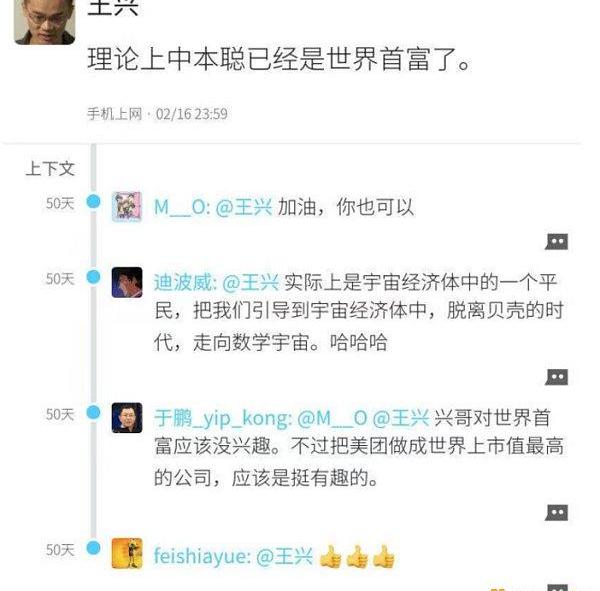Open M__O's avatar in the thread
Viewport: 600px width, 591px height.
126,207
